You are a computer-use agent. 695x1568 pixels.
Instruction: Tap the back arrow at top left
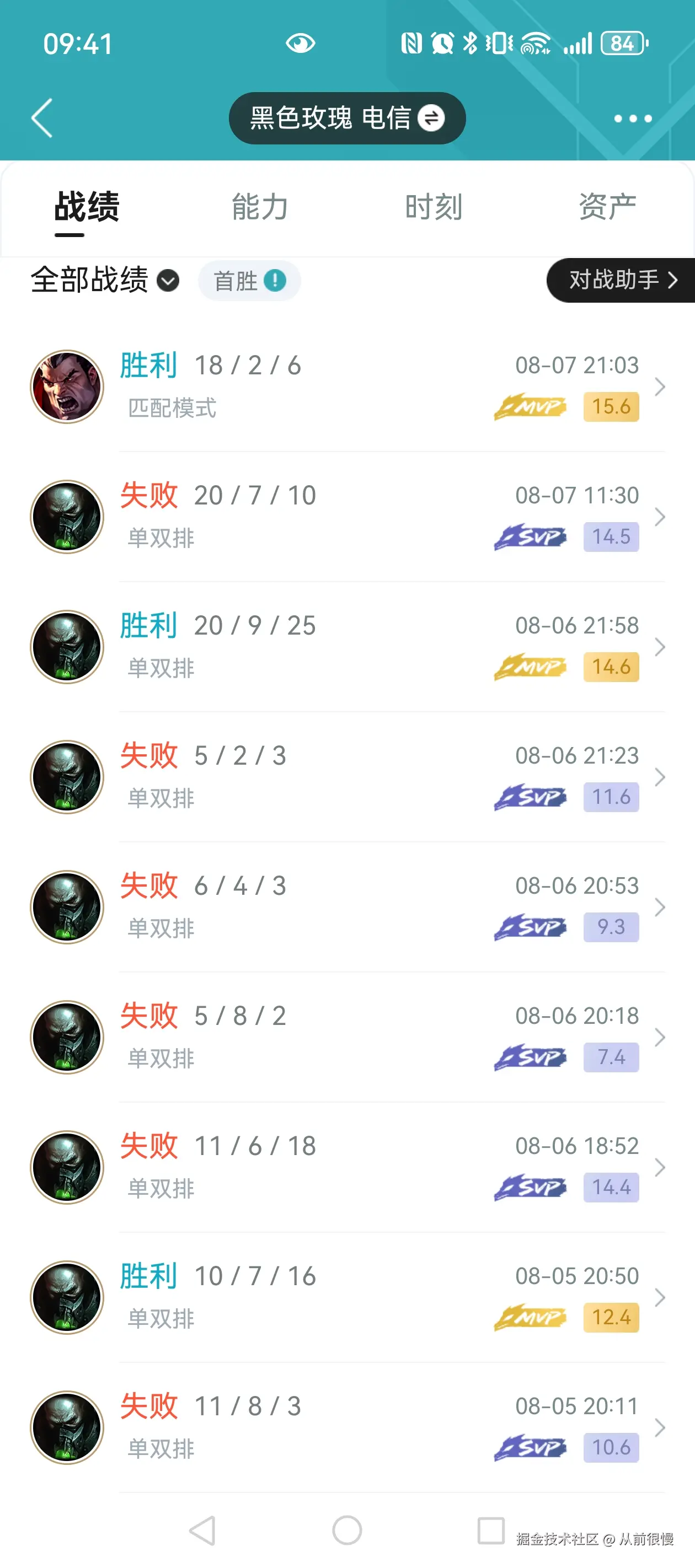point(40,118)
